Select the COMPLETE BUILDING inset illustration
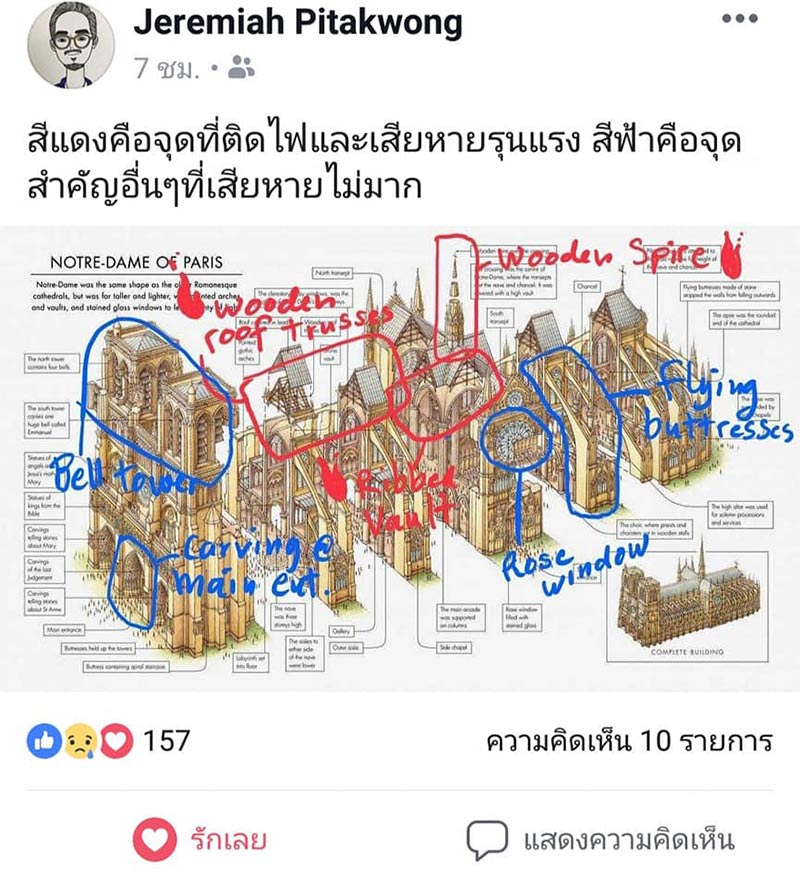 [x=692, y=605]
